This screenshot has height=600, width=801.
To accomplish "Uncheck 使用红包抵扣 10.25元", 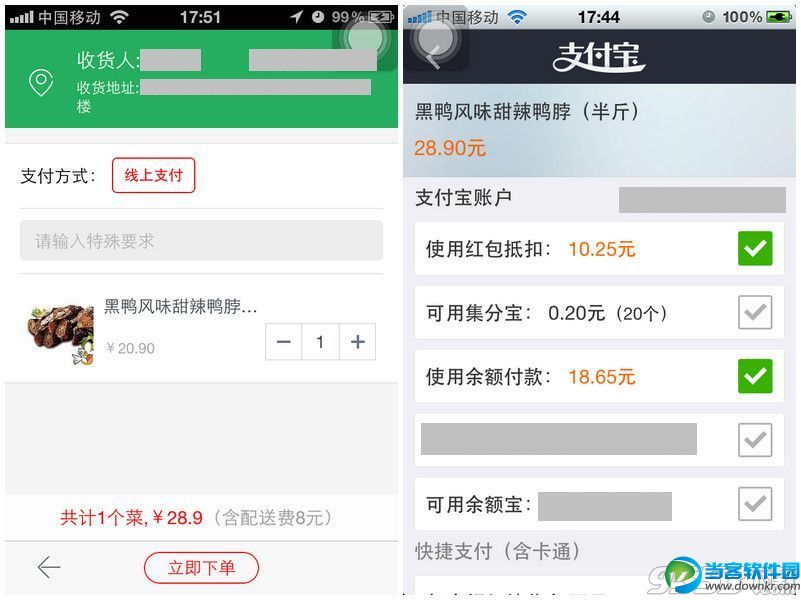I will (755, 248).
